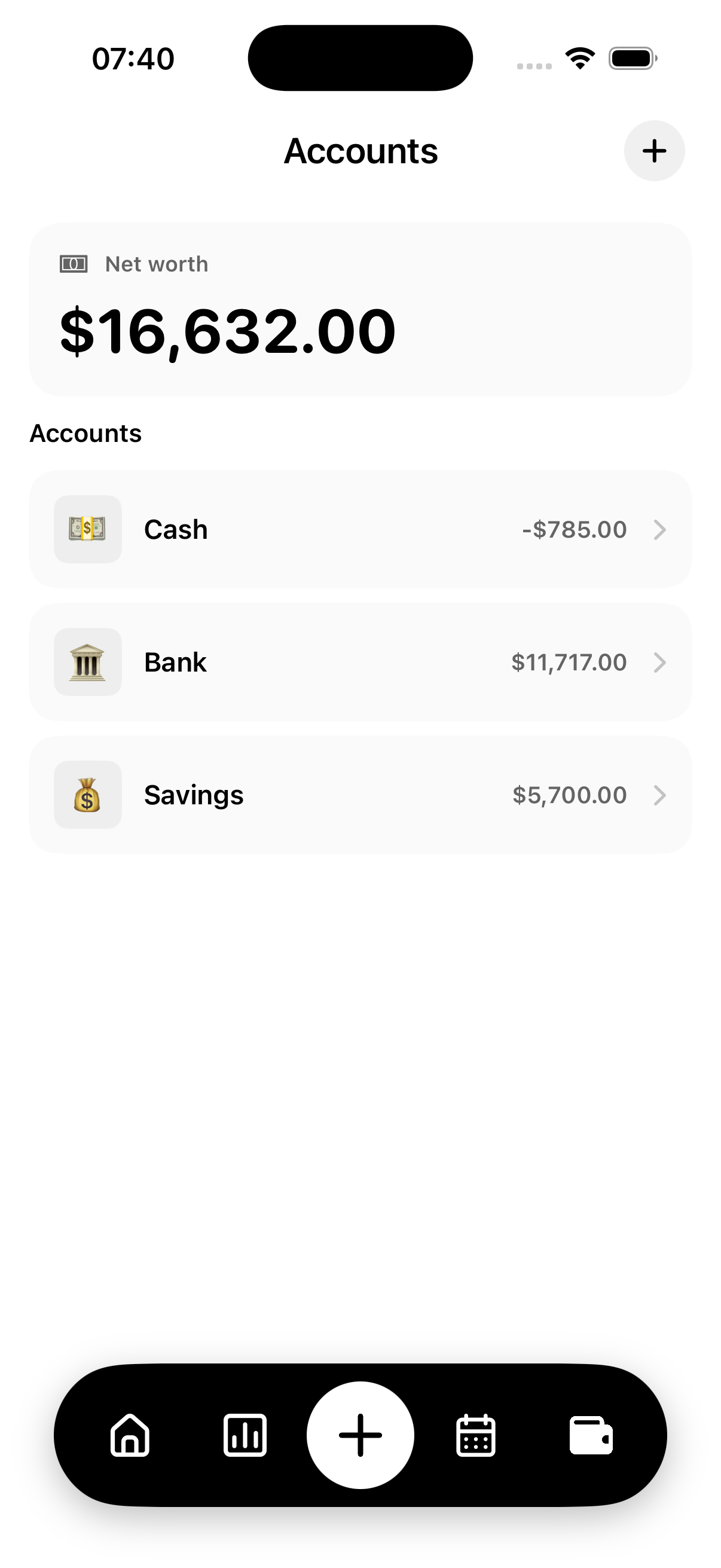Tap the plus button to add new account

(x=653, y=151)
